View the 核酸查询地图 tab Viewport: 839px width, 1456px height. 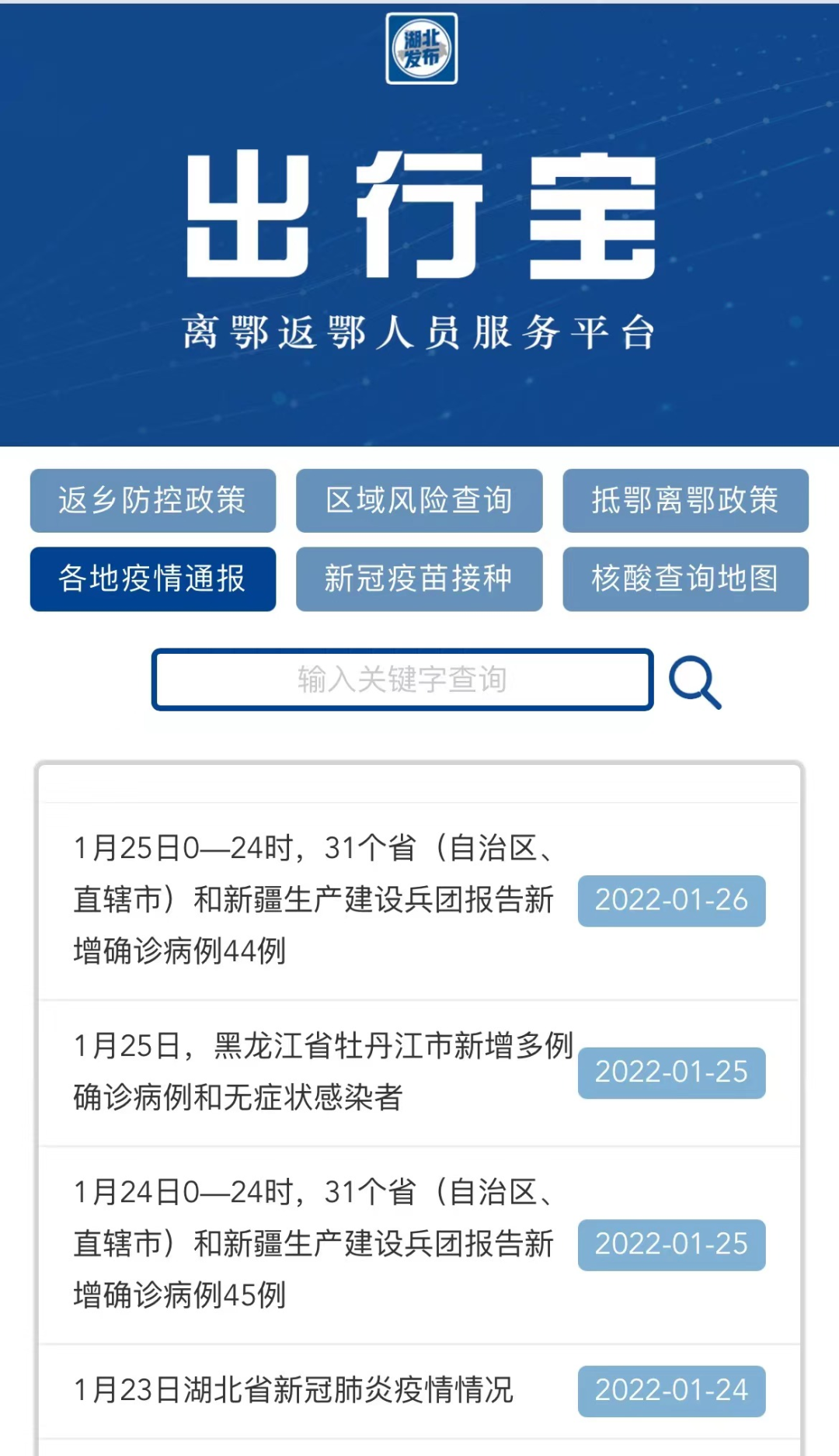click(685, 579)
